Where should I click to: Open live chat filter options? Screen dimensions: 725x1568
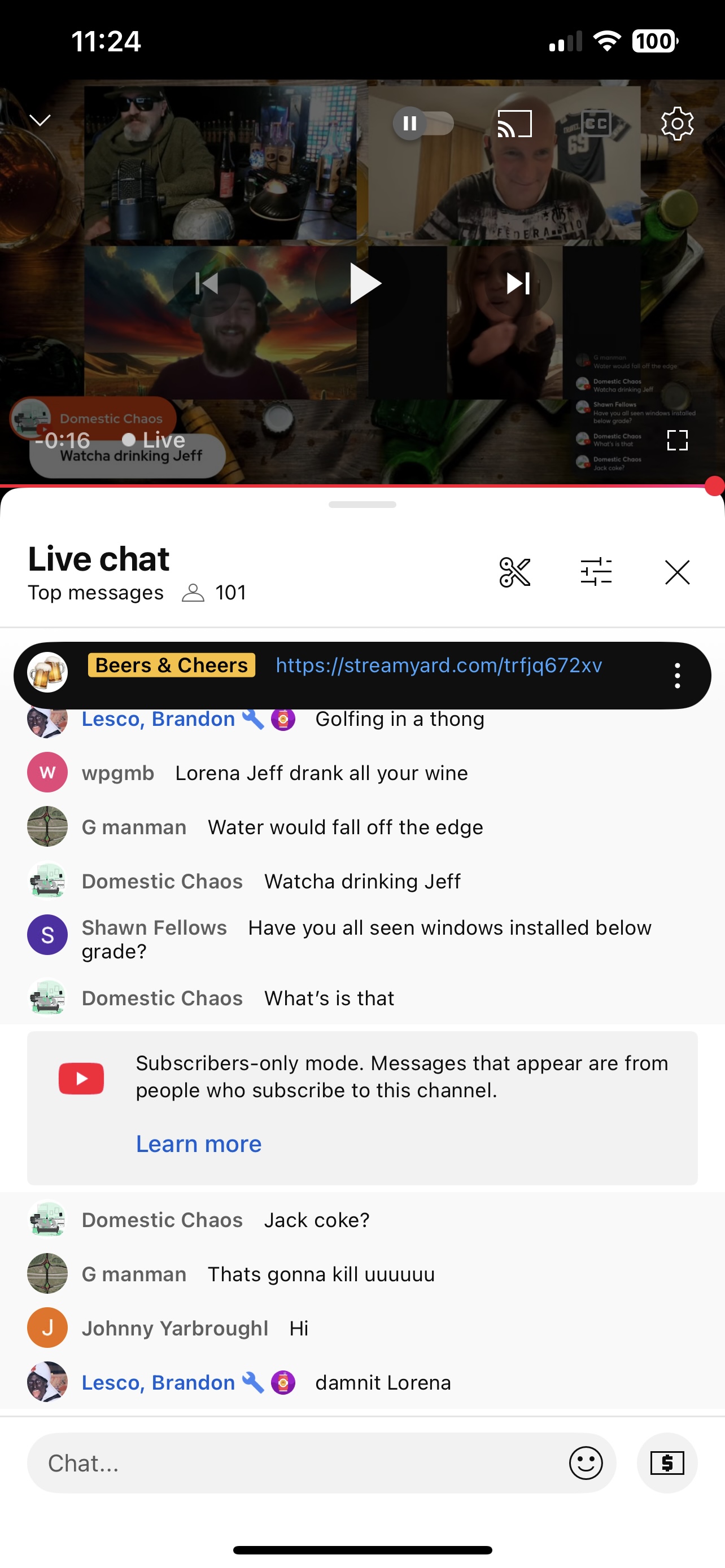[x=595, y=572]
